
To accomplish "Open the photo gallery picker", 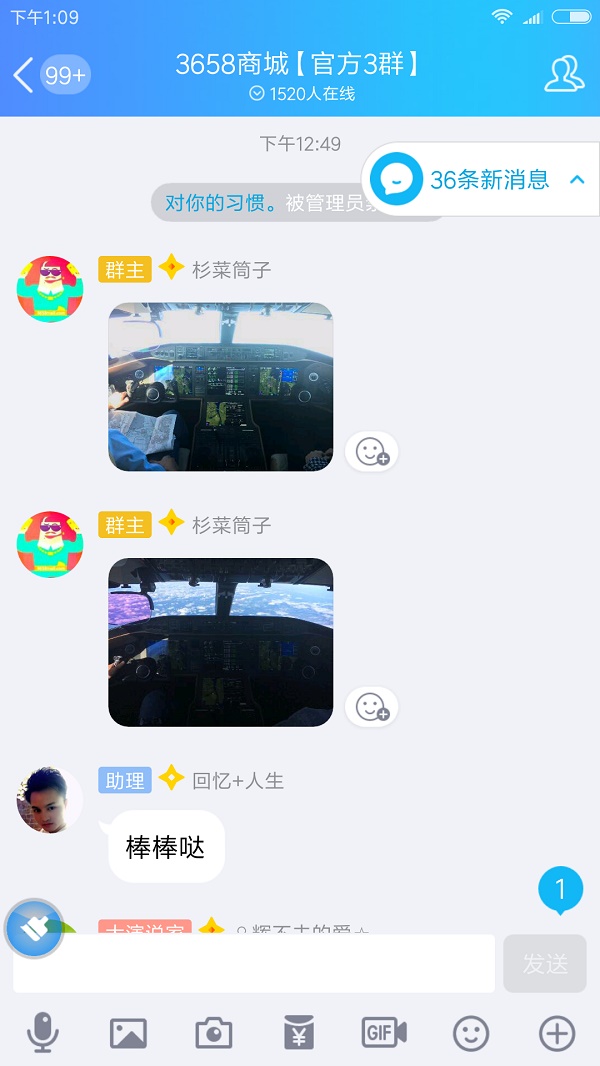I will (x=128, y=1032).
